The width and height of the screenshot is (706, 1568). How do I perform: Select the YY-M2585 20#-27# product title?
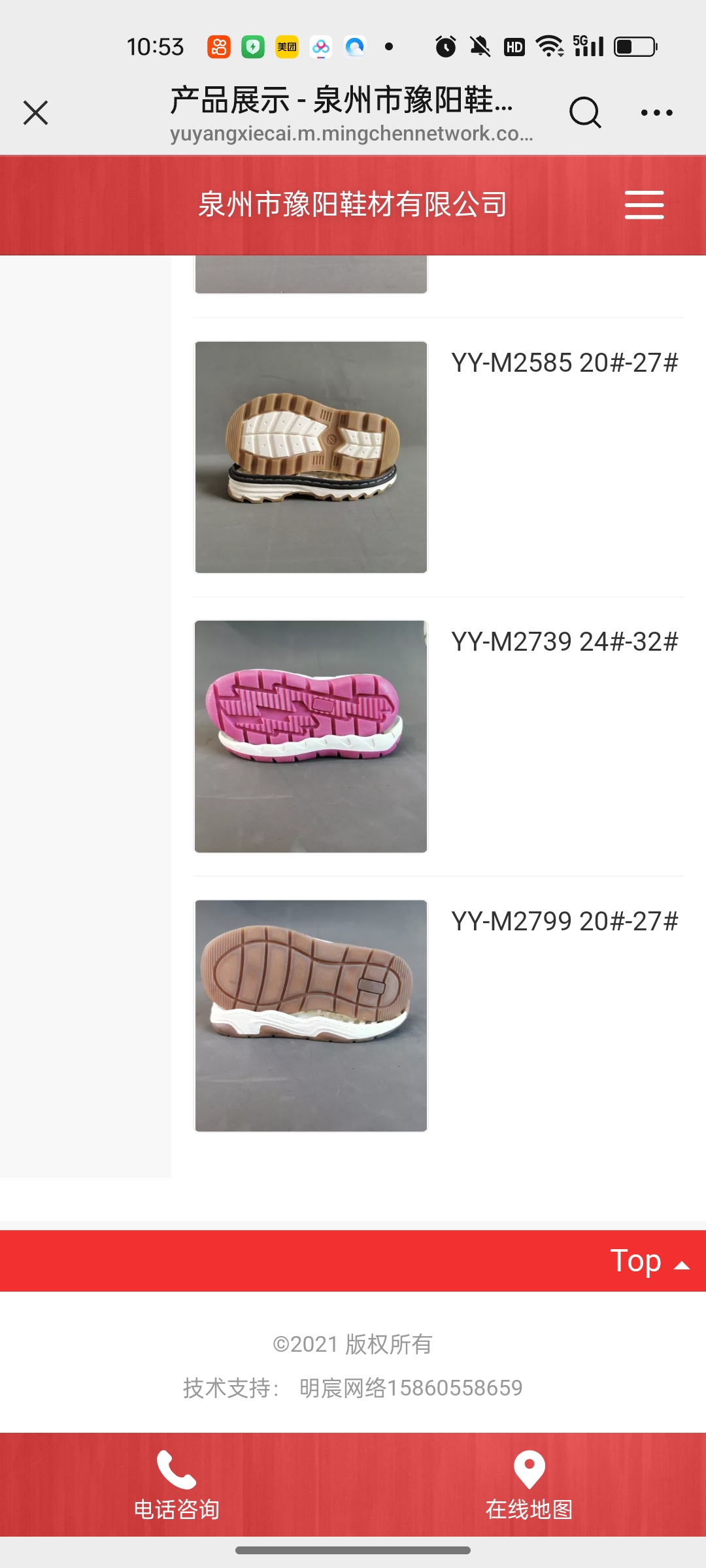pos(565,363)
